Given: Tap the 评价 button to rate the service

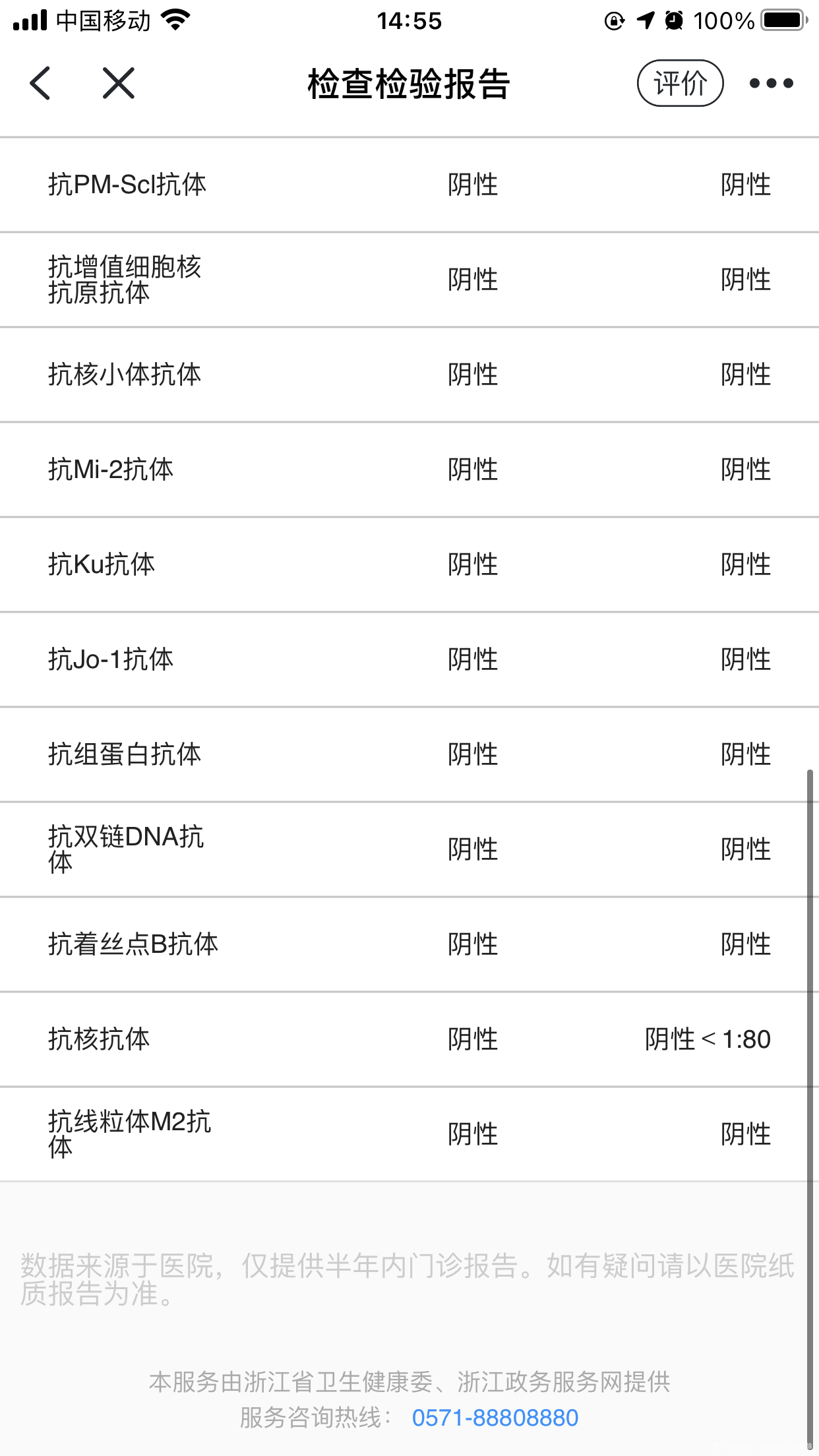Looking at the screenshot, I should point(680,83).
